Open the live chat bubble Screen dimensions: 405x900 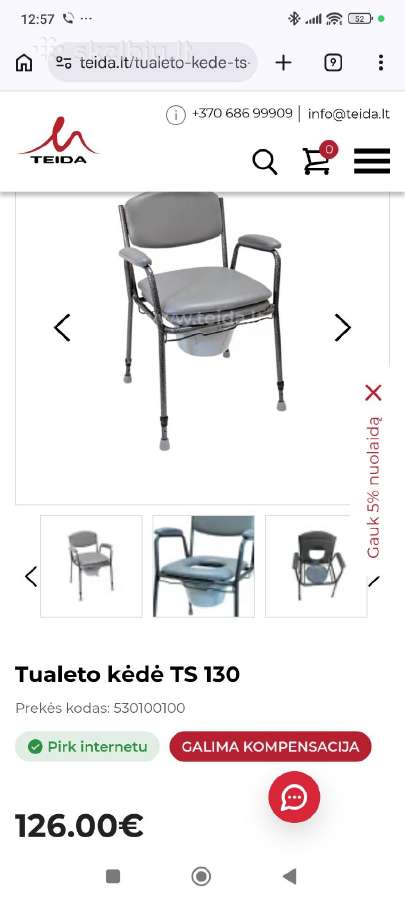(294, 797)
